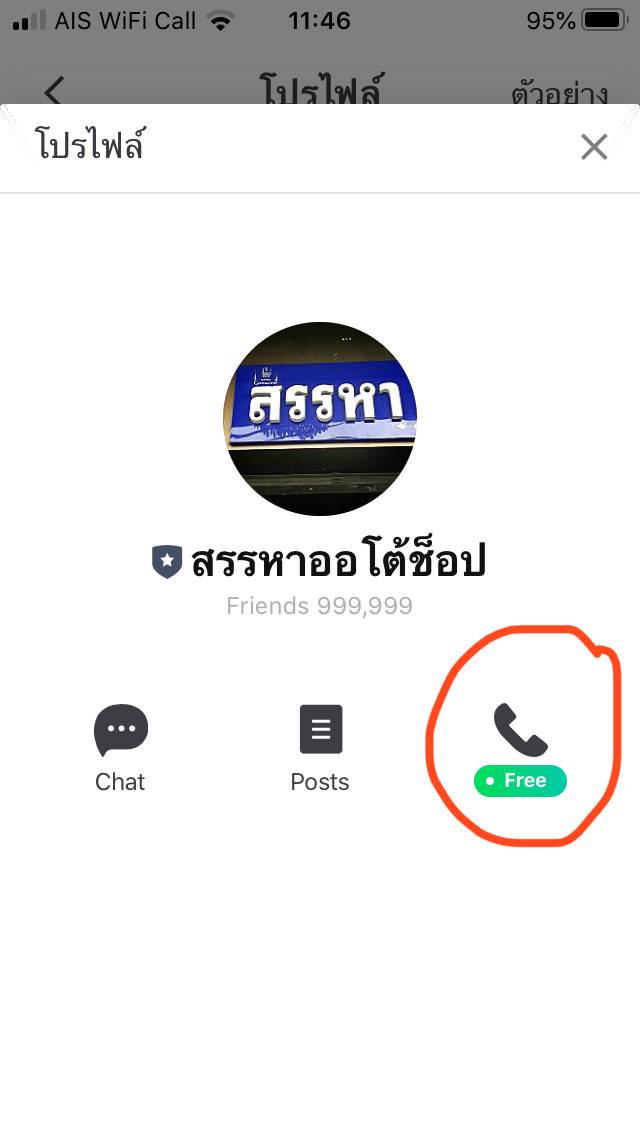Open Chat with สรรหาออโต้ช็อป
Screen dimensions: 640x1136
pos(121,747)
